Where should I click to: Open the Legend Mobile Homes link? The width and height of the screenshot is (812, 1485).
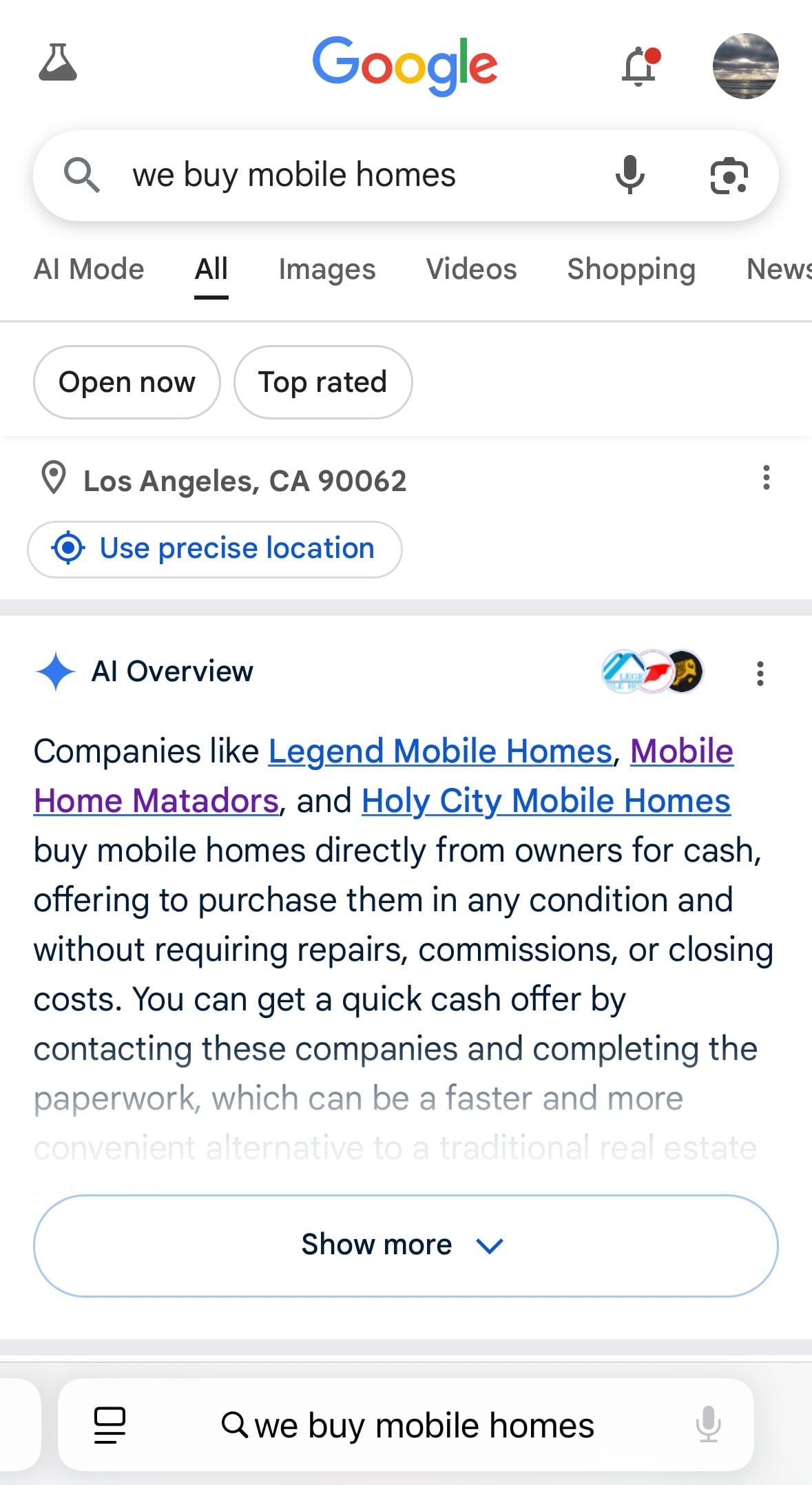tap(440, 751)
